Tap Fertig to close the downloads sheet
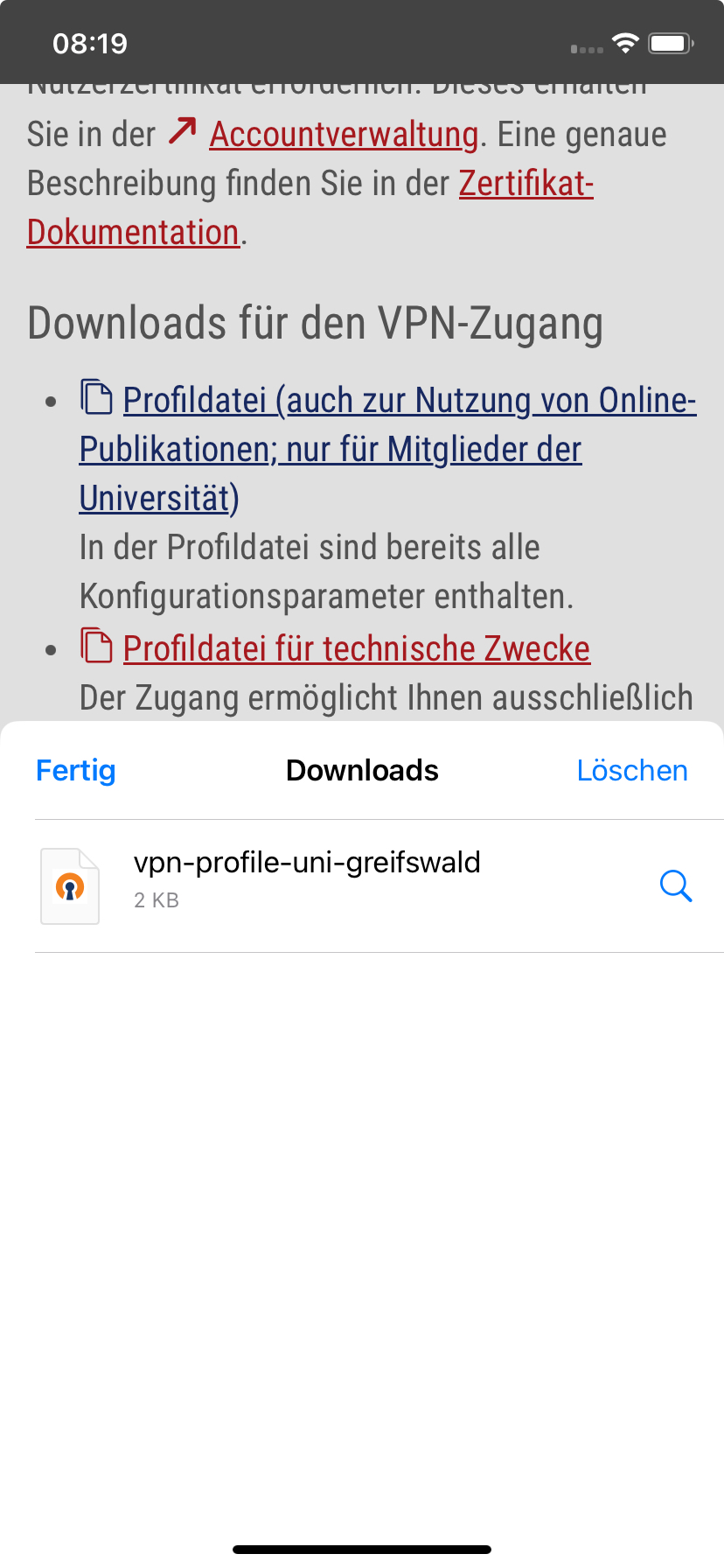The height and width of the screenshot is (1568, 724). [76, 770]
